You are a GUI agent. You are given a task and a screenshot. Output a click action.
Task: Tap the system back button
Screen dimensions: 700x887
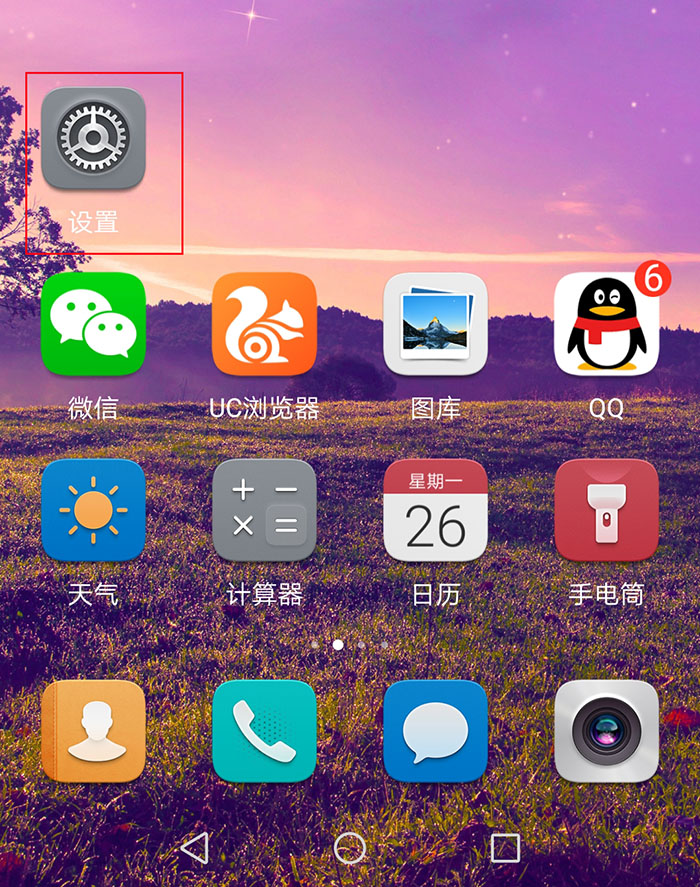click(194, 848)
